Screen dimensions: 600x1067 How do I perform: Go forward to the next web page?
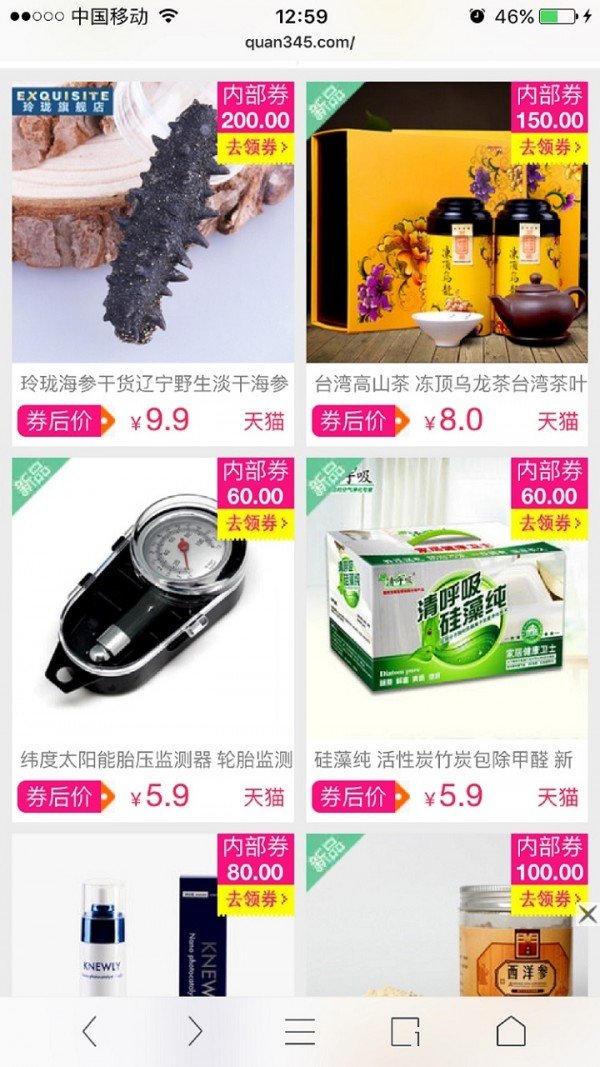(195, 1031)
